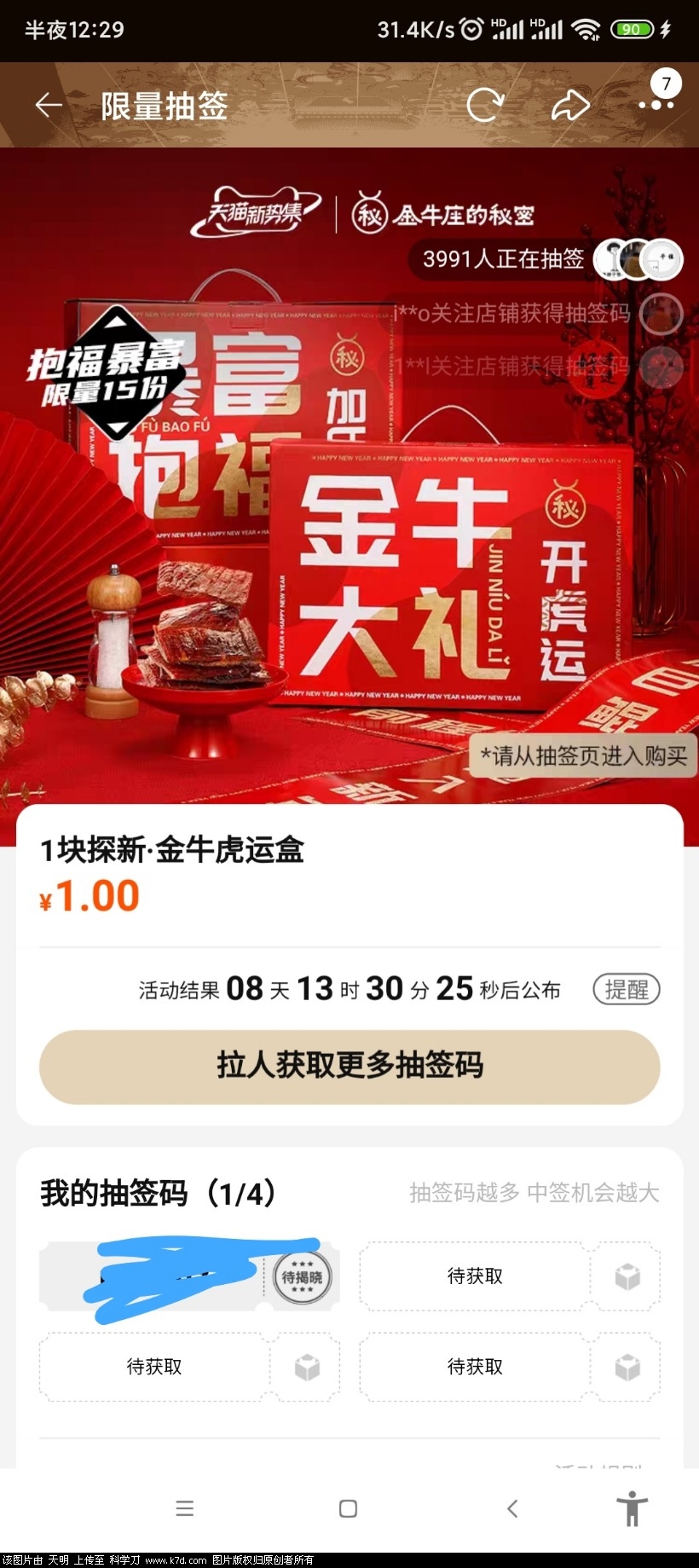Screen dimensions: 699x1568
Task: Share this lottery event
Action: (570, 106)
